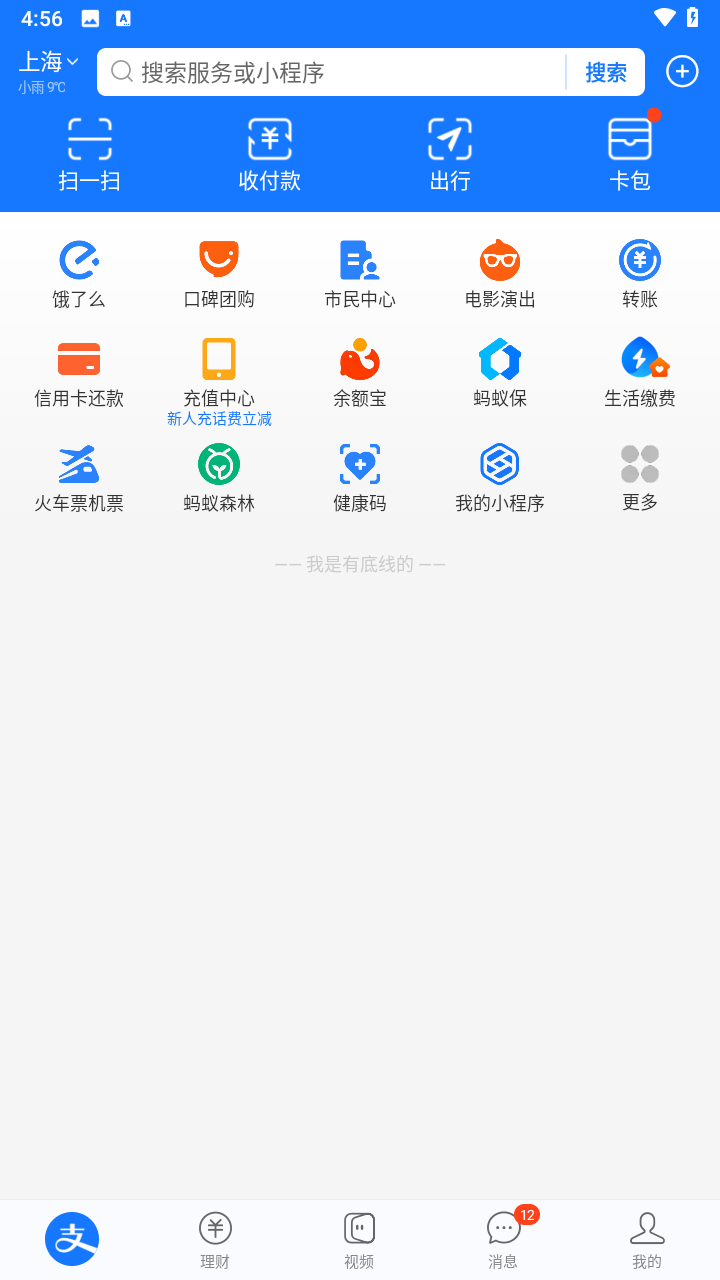Tap the 搜索 button

pyautogui.click(x=606, y=72)
